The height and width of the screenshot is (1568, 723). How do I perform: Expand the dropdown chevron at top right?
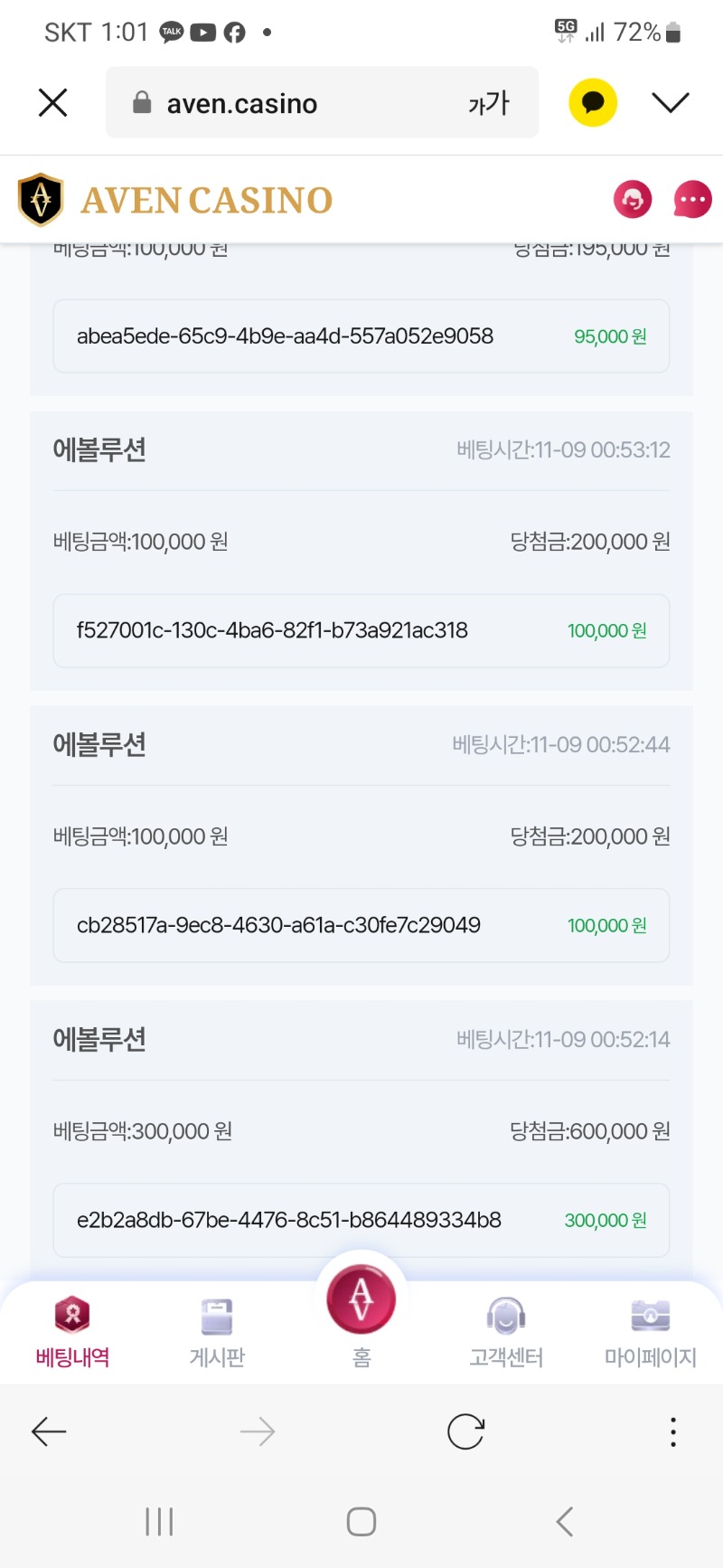[x=671, y=102]
